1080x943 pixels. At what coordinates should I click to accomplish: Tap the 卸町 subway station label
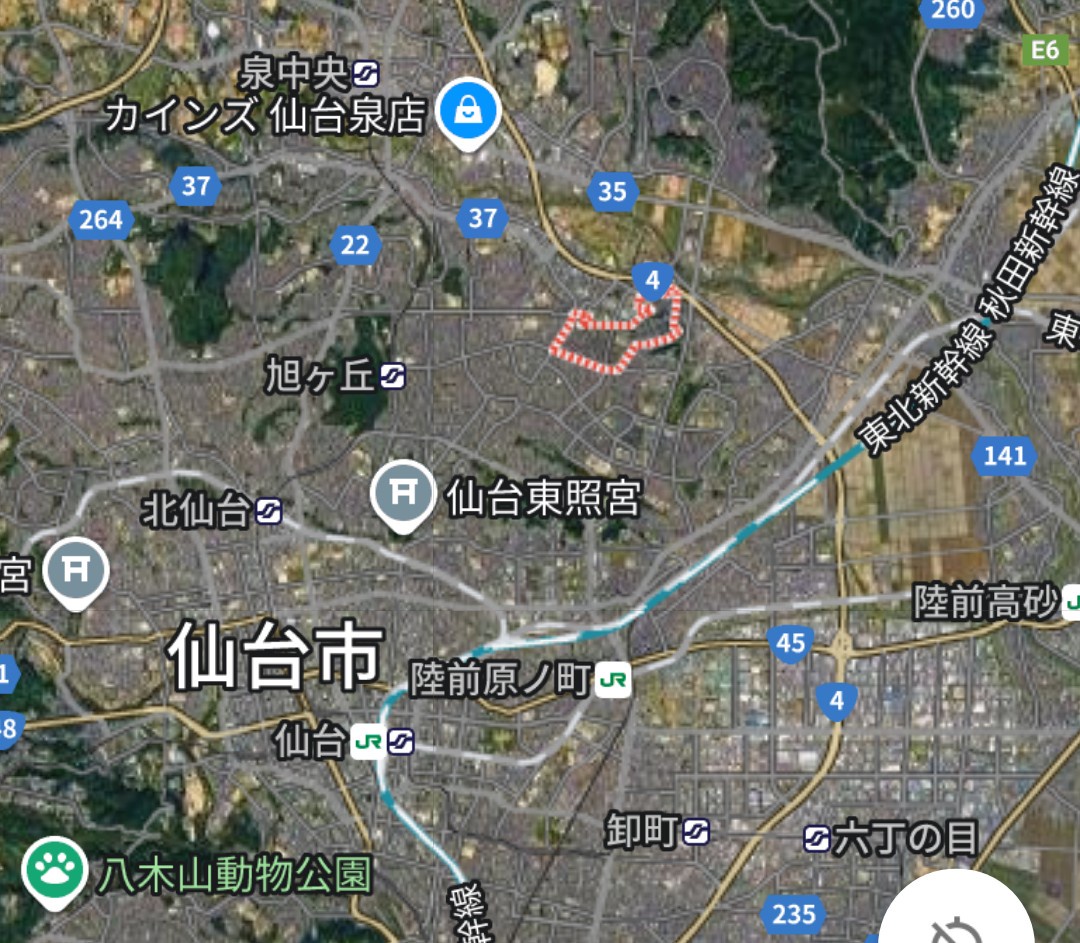(658, 831)
